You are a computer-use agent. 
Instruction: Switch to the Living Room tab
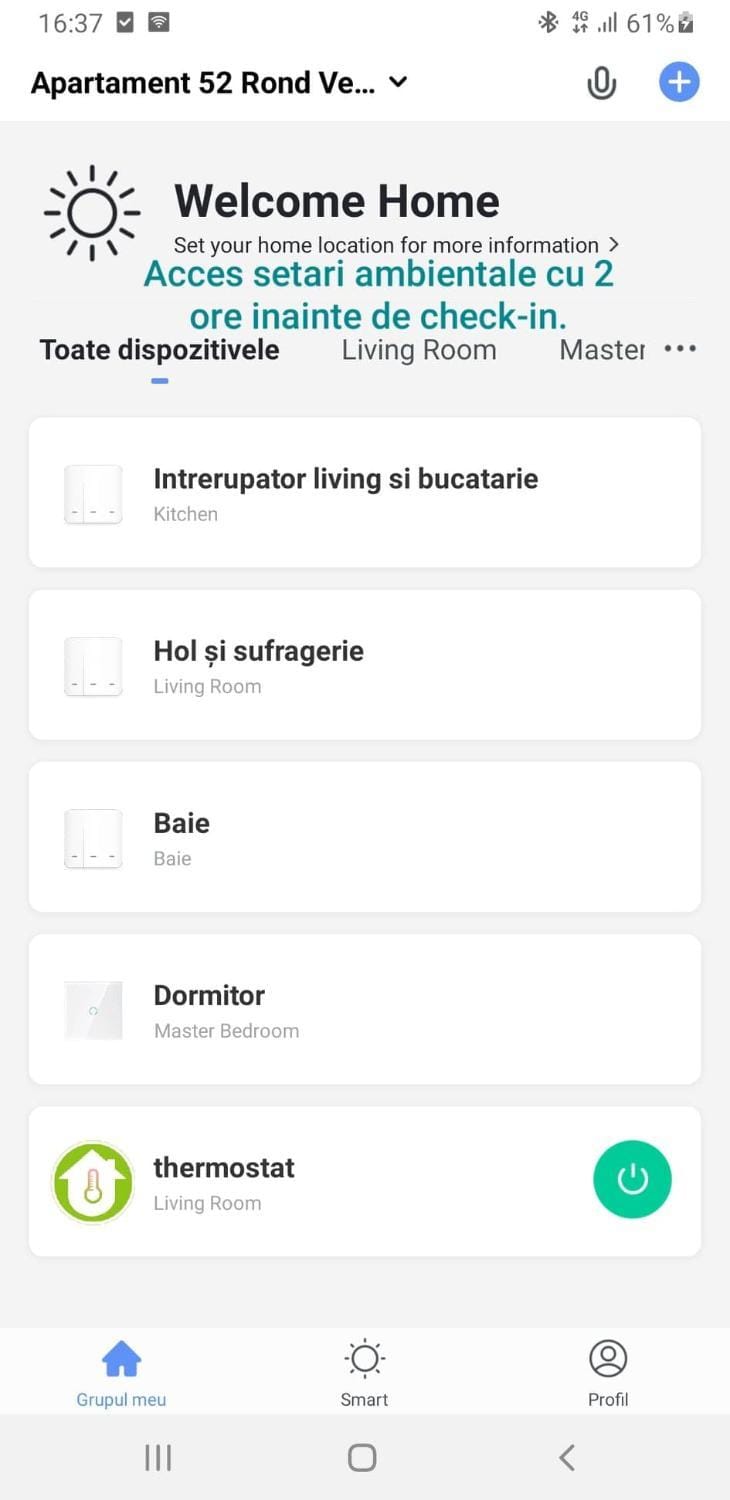pos(419,350)
